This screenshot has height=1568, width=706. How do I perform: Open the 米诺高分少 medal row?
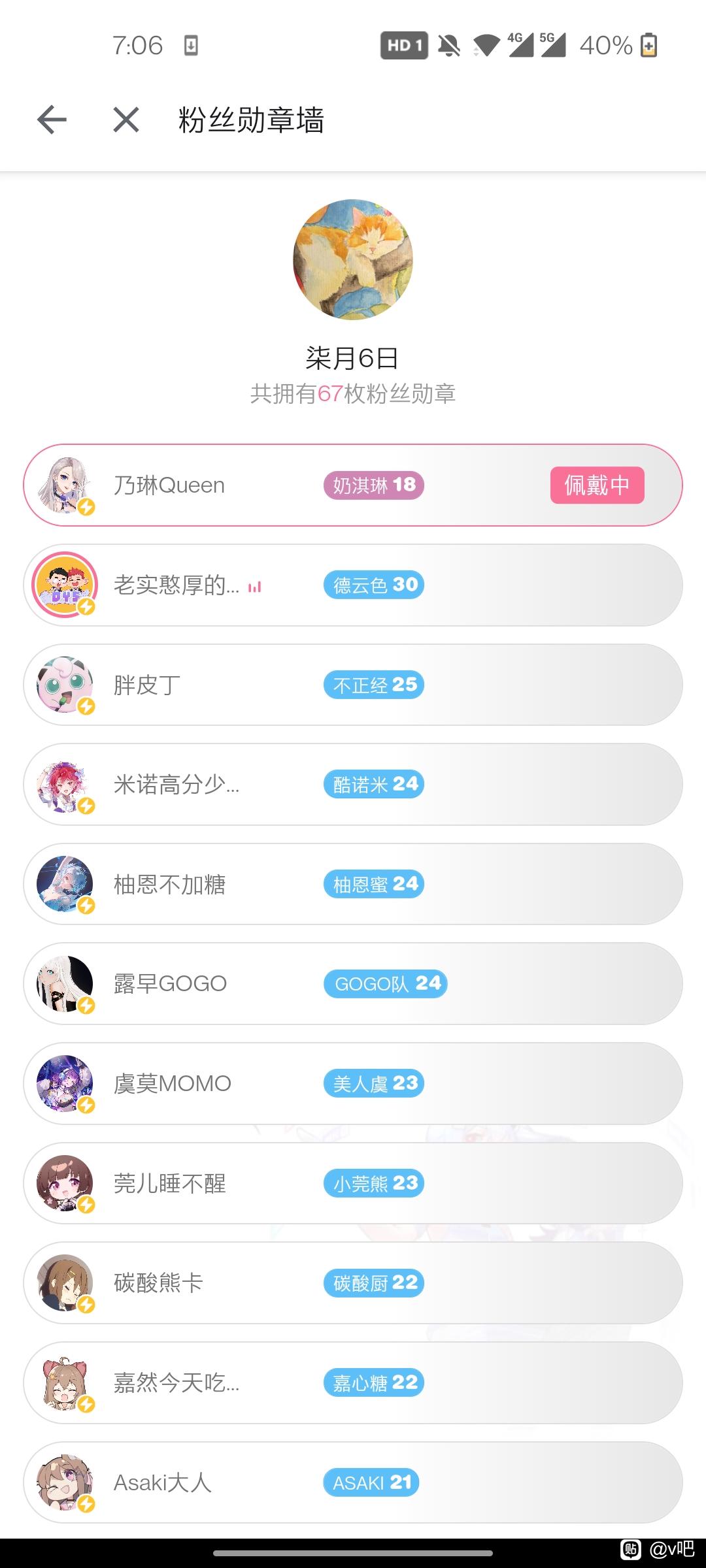coord(353,785)
